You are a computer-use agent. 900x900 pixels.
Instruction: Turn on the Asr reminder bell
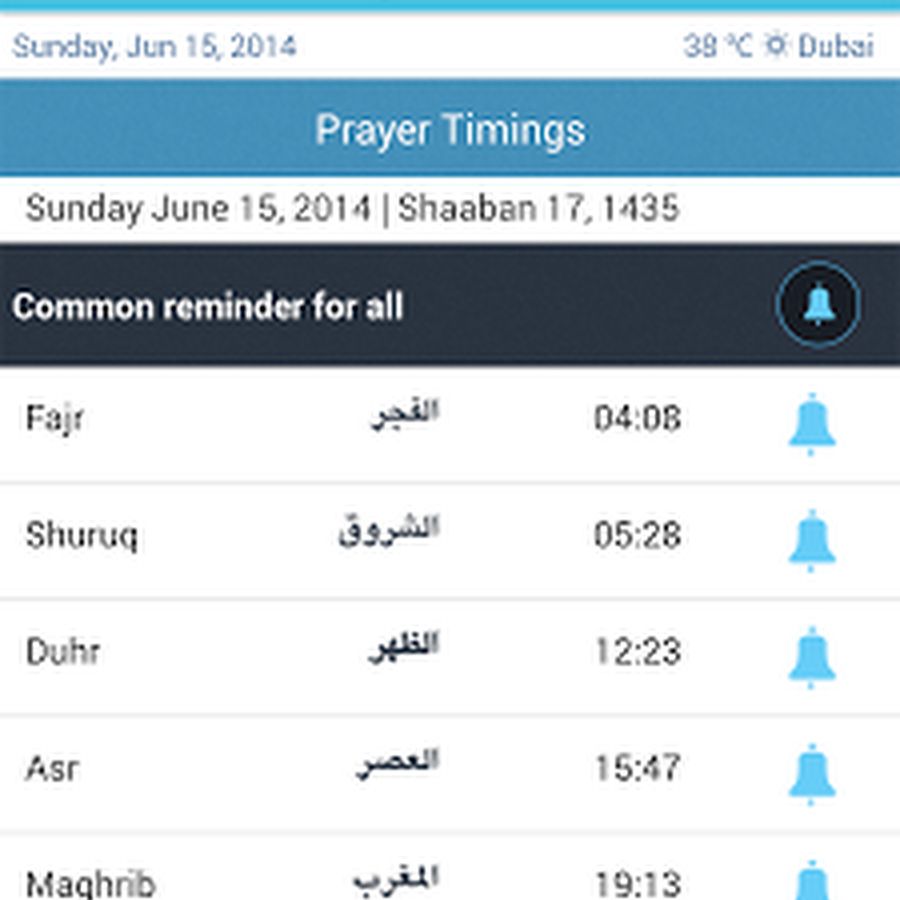pos(812,774)
